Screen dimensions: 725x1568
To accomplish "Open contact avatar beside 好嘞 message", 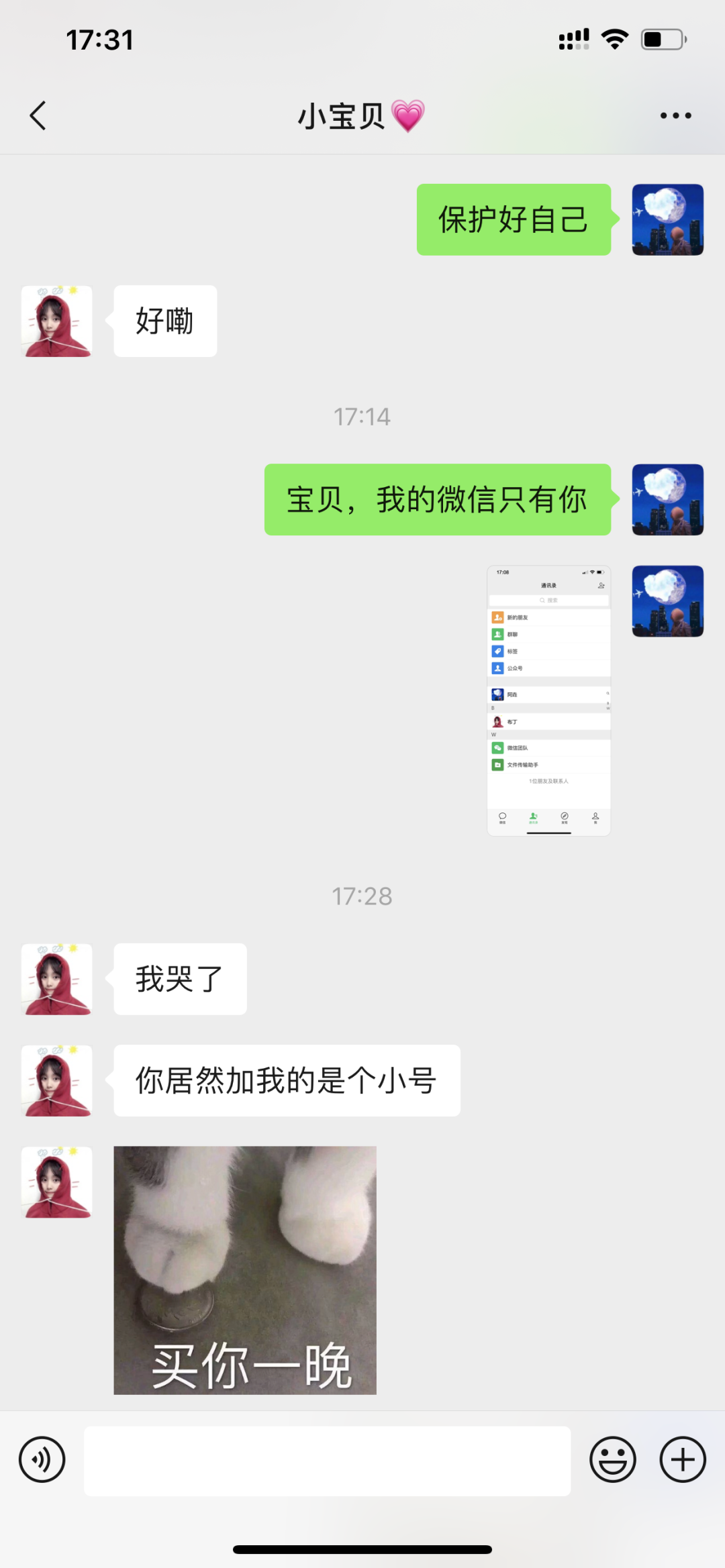I will tap(56, 321).
